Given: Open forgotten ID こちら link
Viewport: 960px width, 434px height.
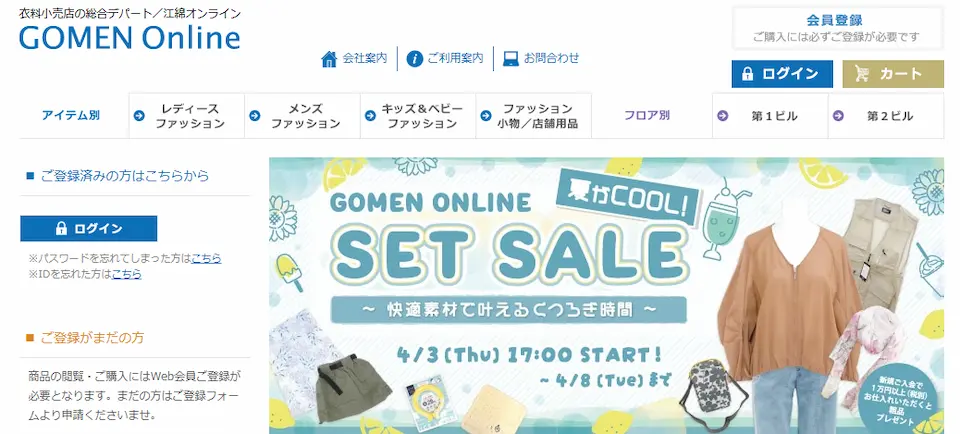Looking at the screenshot, I should tap(126, 273).
